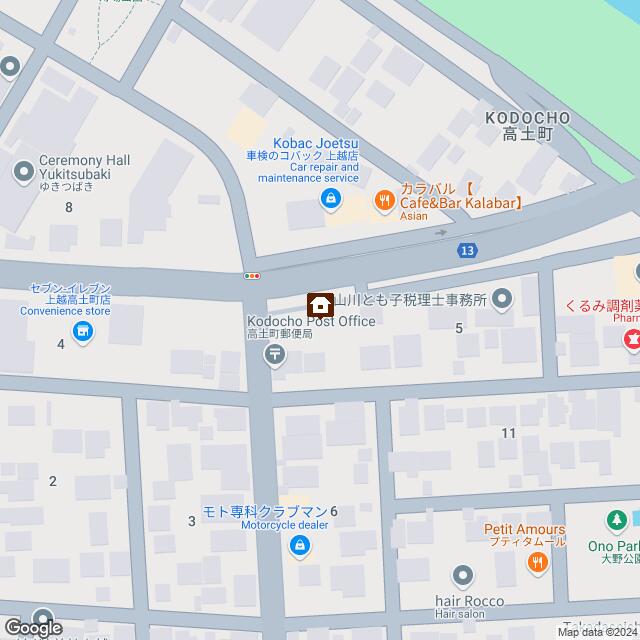Open Kodocho Post Office pin
This screenshot has width=640, height=640.
pos(273,354)
